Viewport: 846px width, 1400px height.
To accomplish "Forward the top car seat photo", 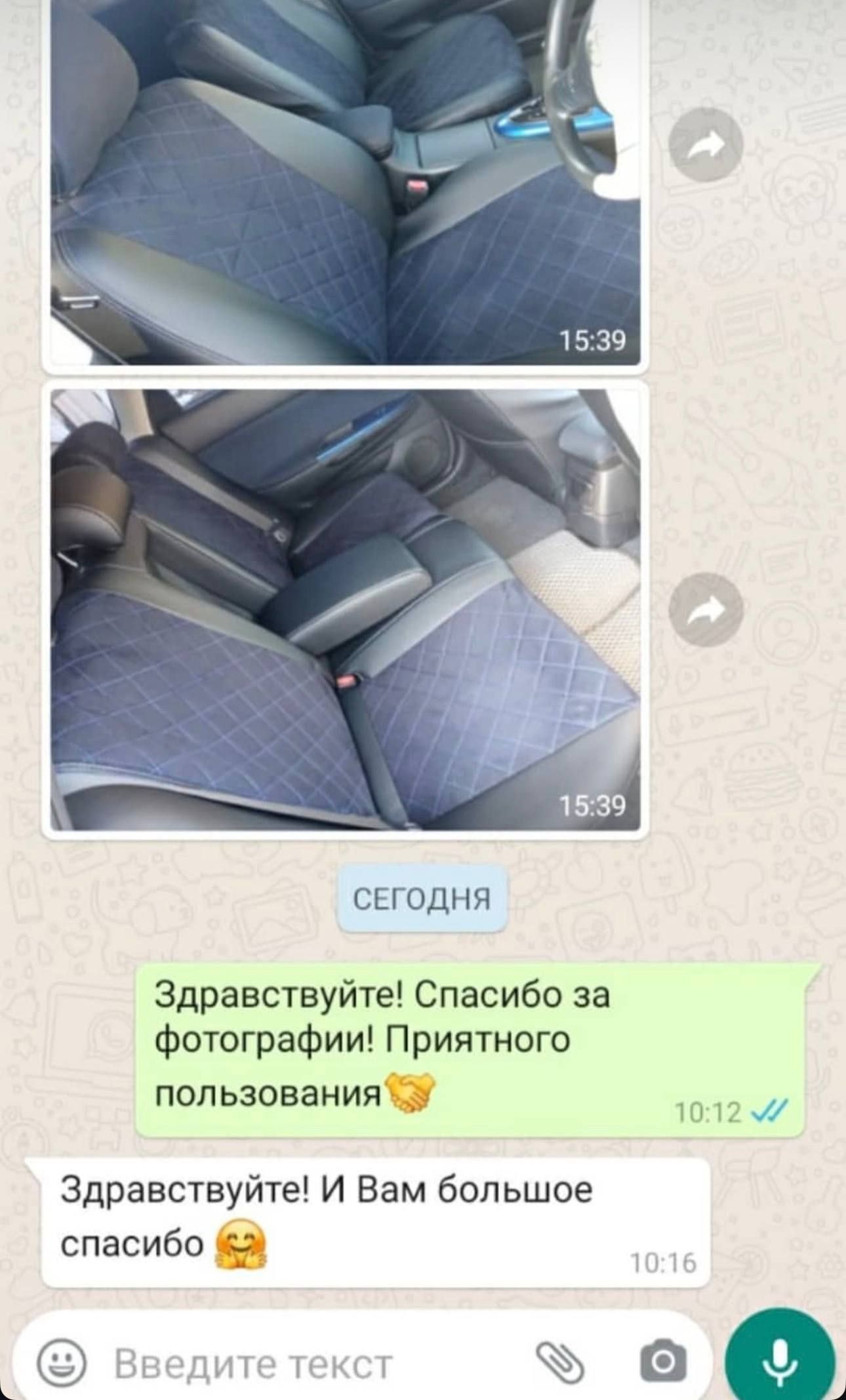I will tap(706, 144).
